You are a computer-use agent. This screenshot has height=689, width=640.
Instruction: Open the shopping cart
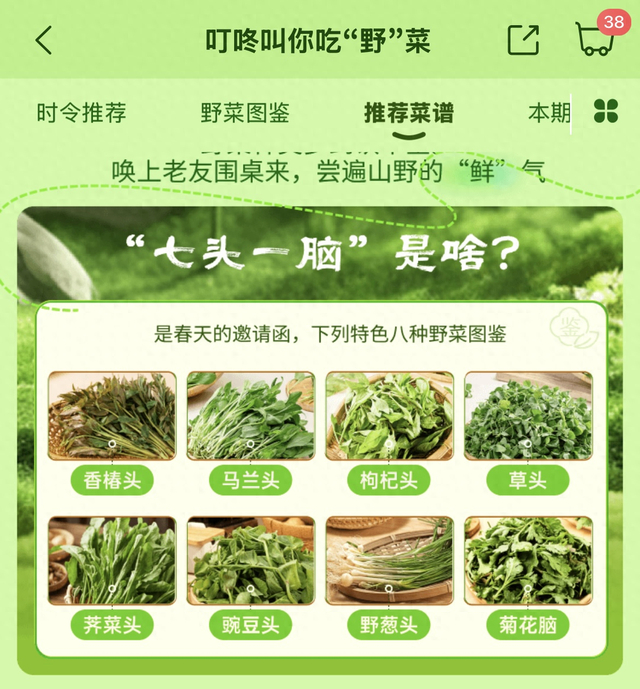point(594,40)
